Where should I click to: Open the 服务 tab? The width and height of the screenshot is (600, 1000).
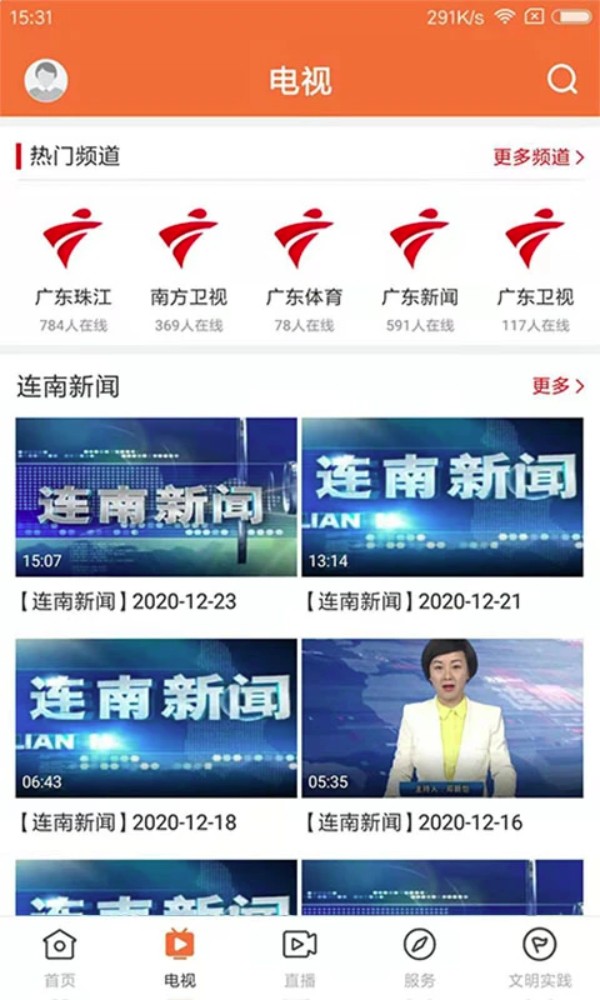(420, 957)
